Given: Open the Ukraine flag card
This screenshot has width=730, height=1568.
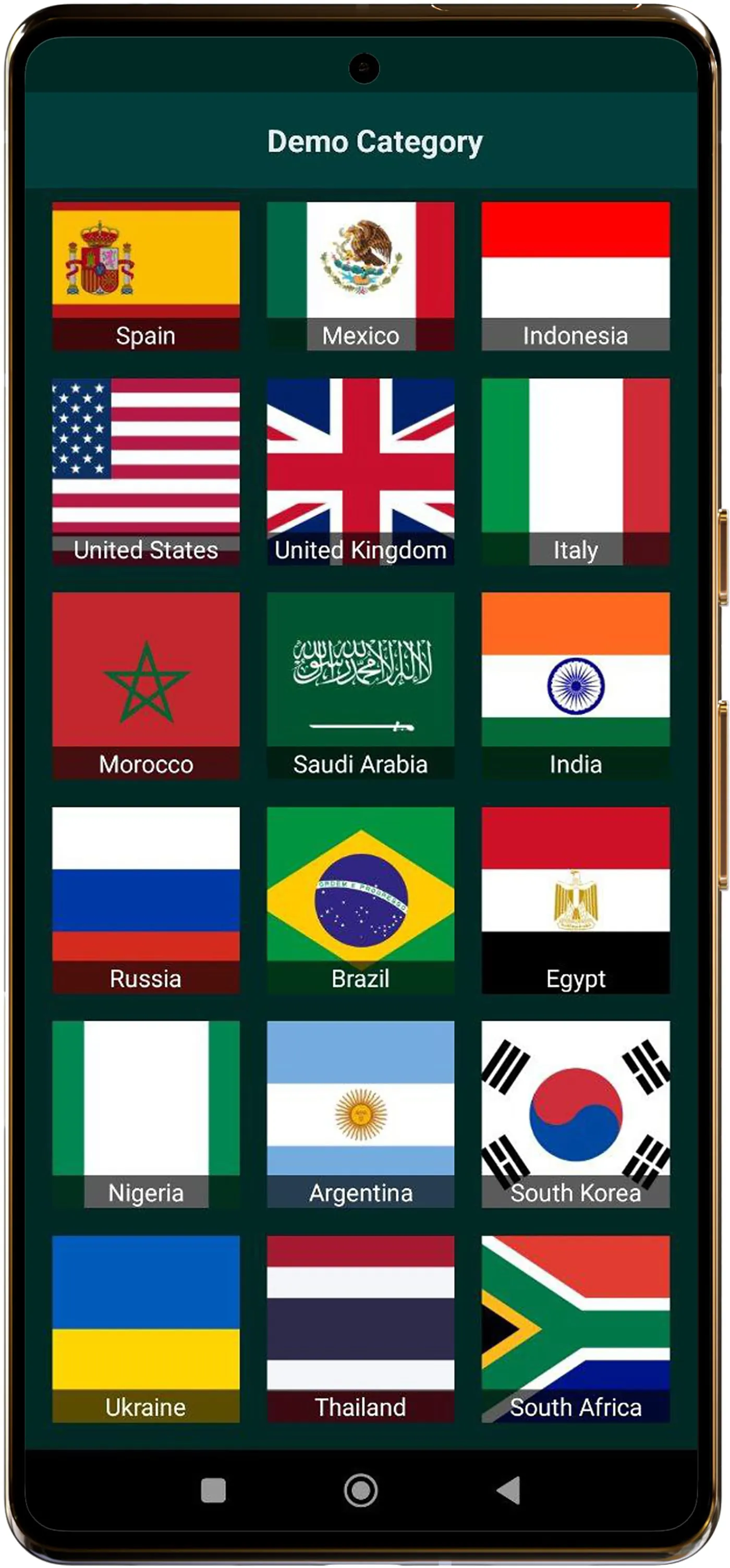Looking at the screenshot, I should [146, 1328].
